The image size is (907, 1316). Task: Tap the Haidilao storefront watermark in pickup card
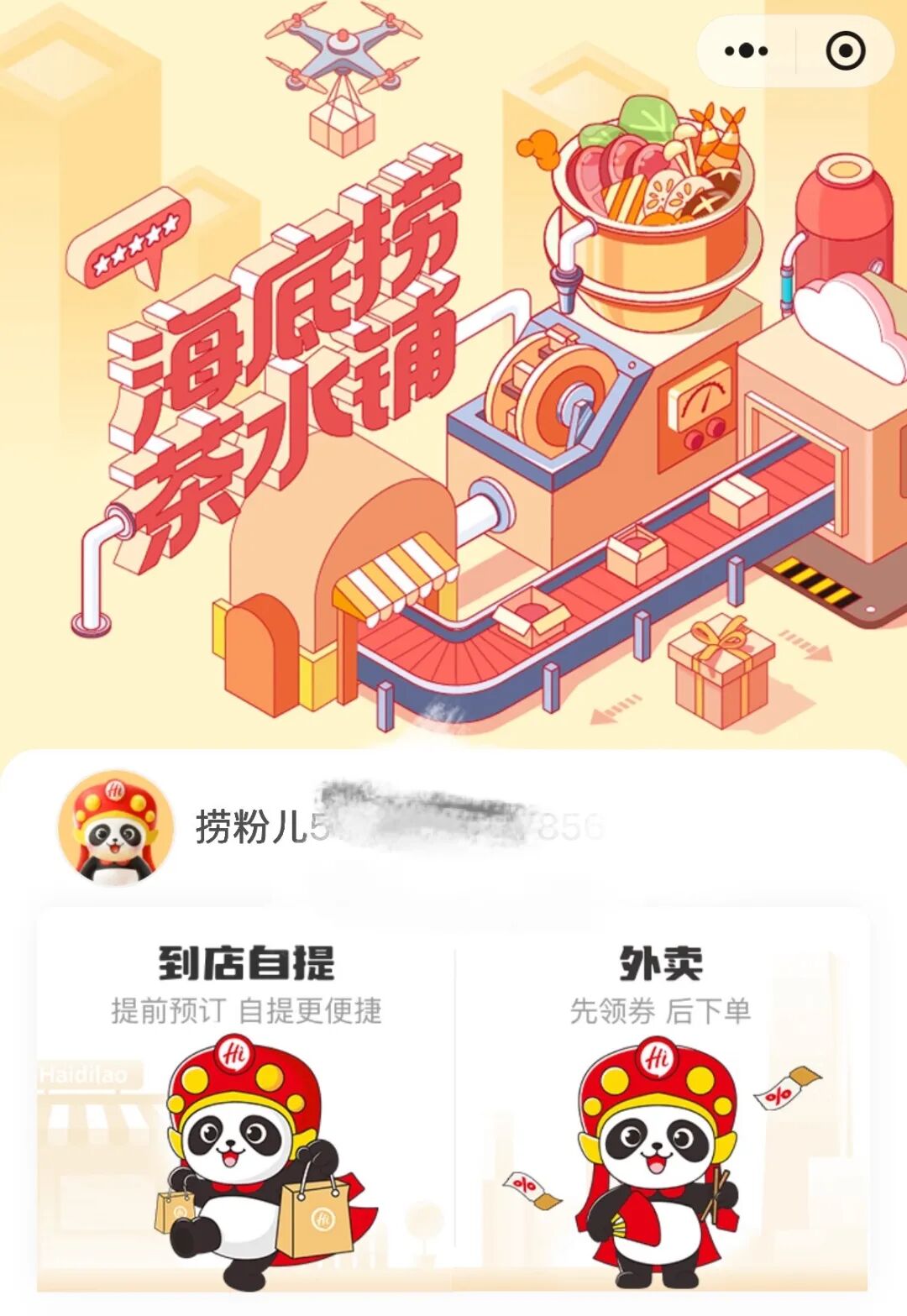point(84,1072)
